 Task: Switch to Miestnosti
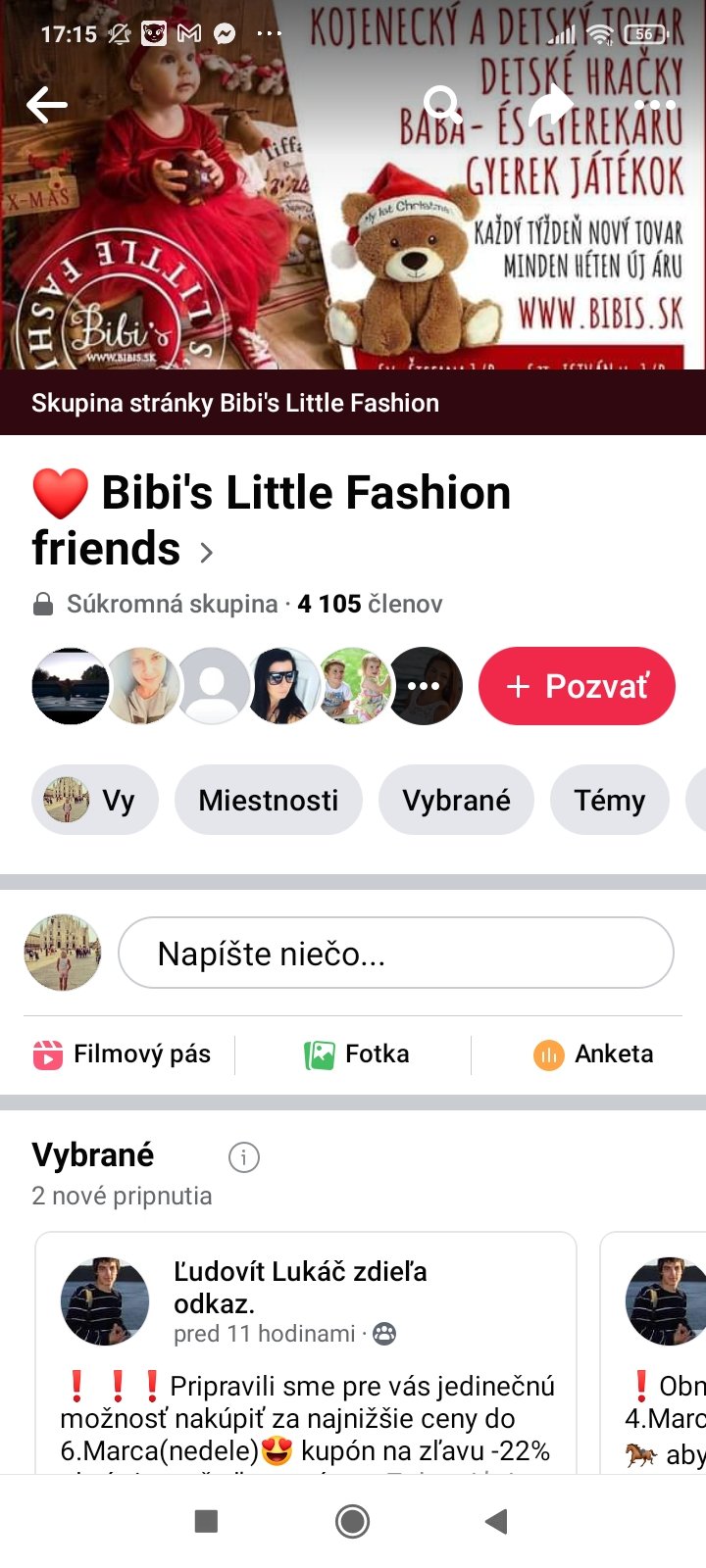tap(268, 801)
